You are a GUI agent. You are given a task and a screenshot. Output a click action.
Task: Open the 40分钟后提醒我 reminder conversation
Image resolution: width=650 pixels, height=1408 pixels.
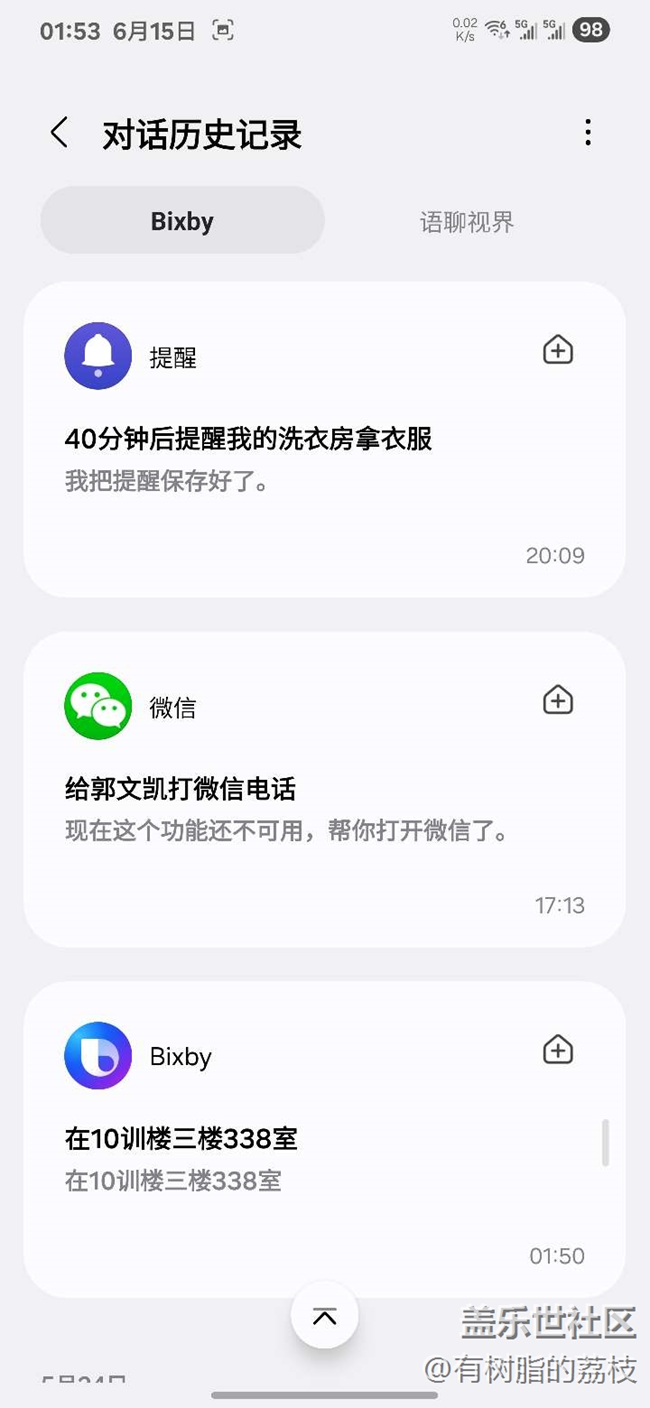pos(325,439)
